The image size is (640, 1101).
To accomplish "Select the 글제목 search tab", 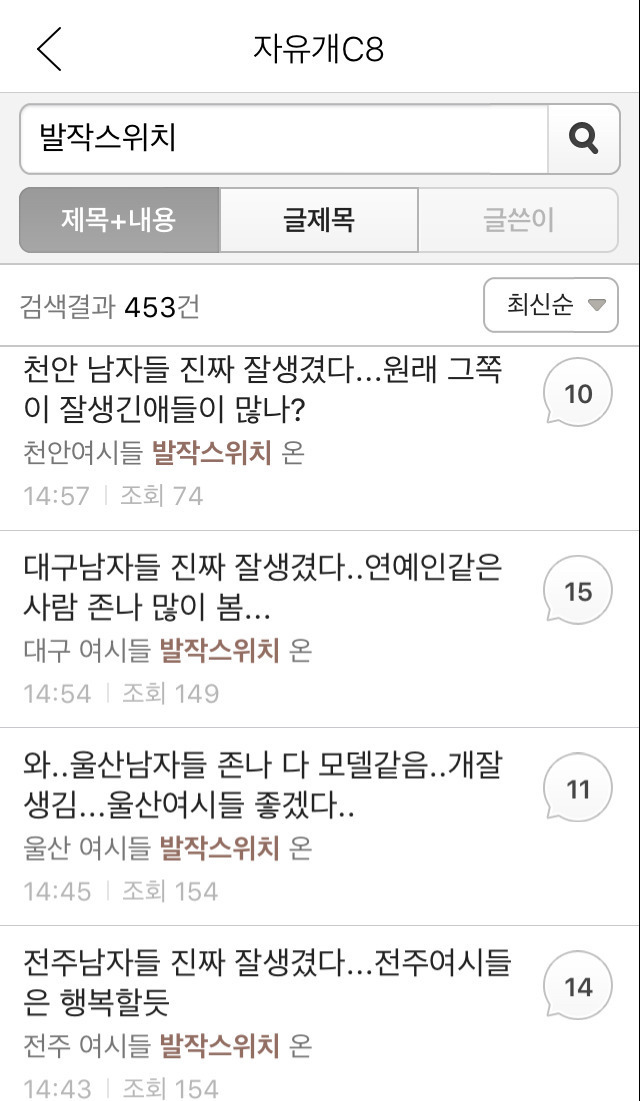I will pos(319,220).
